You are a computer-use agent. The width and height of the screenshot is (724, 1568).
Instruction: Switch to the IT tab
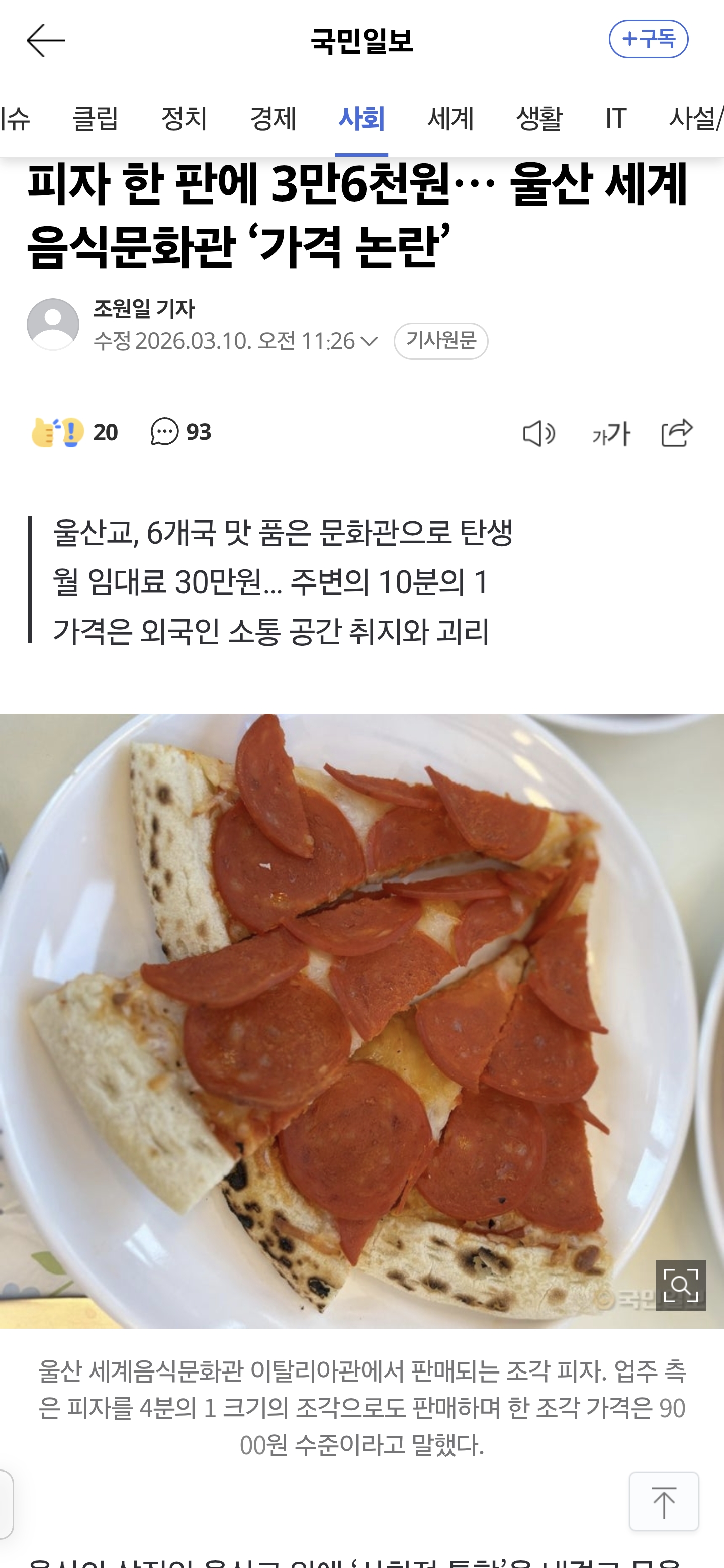click(x=615, y=118)
